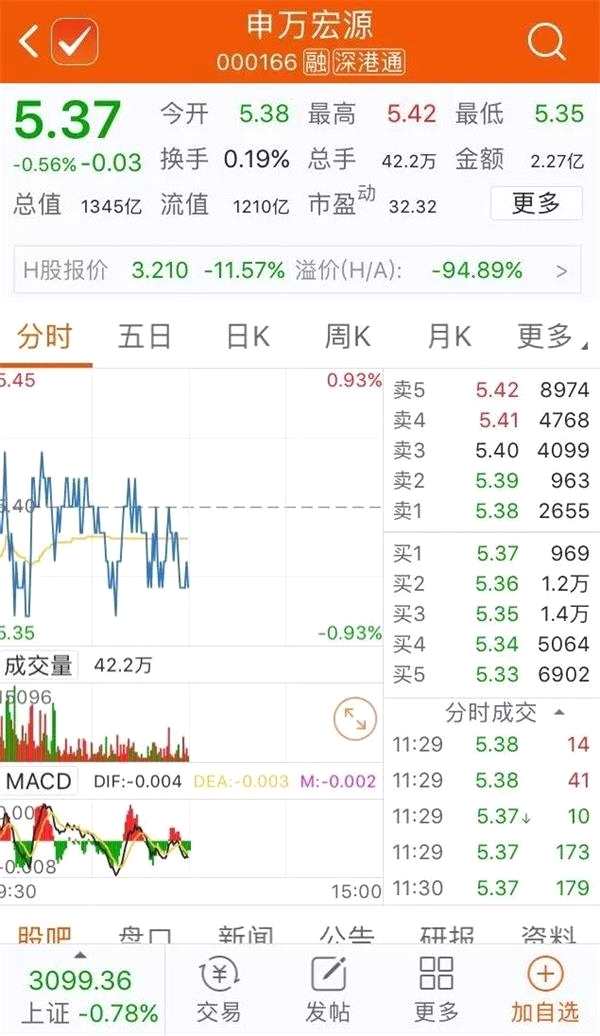Viewport: 600px width, 1036px height.
Task: Tap the 更多 button beside 市盈
Action: coord(536,204)
